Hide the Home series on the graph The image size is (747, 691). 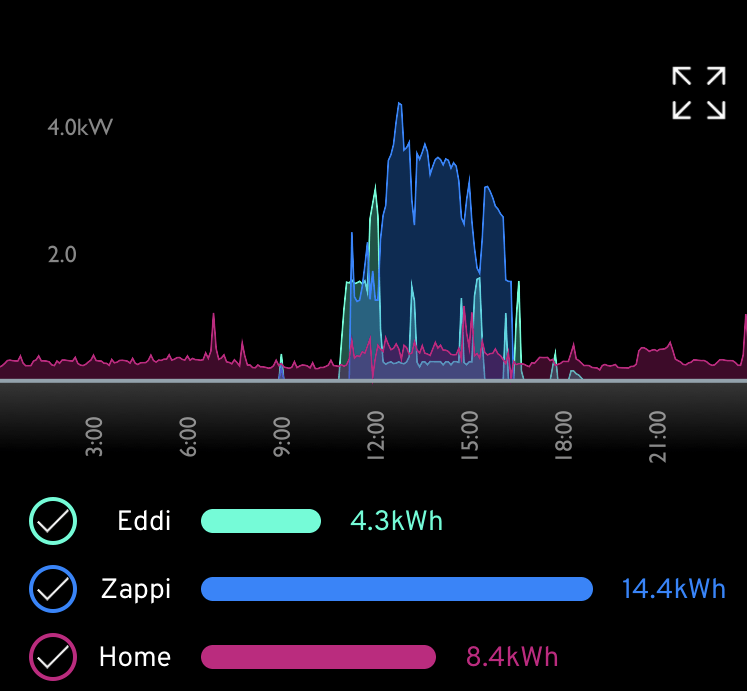[53, 657]
